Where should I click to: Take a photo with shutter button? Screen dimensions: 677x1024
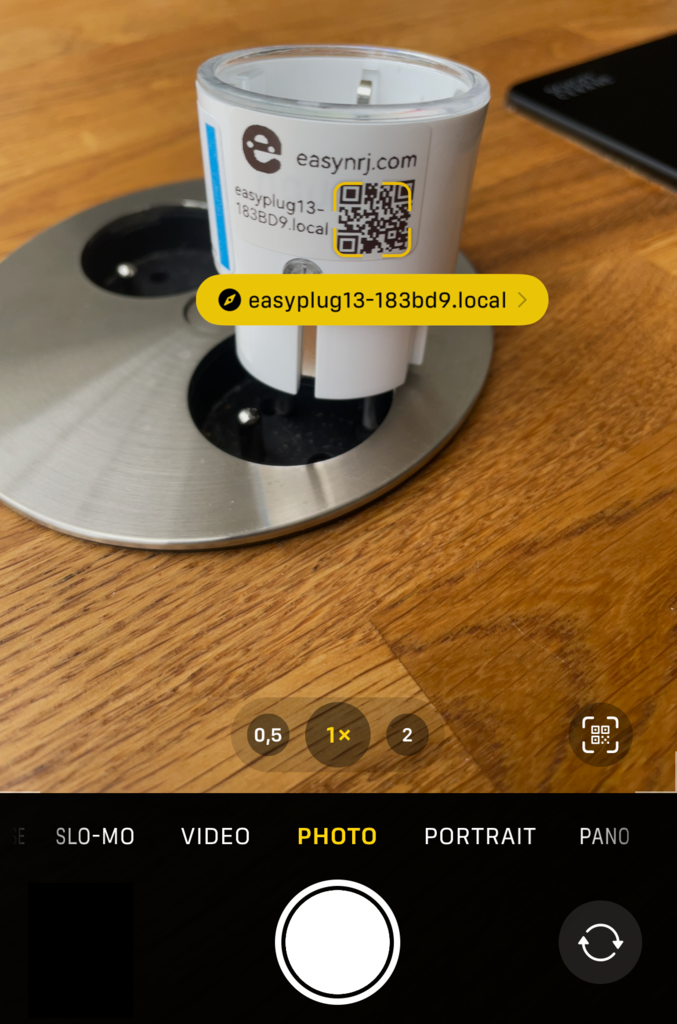[338, 942]
